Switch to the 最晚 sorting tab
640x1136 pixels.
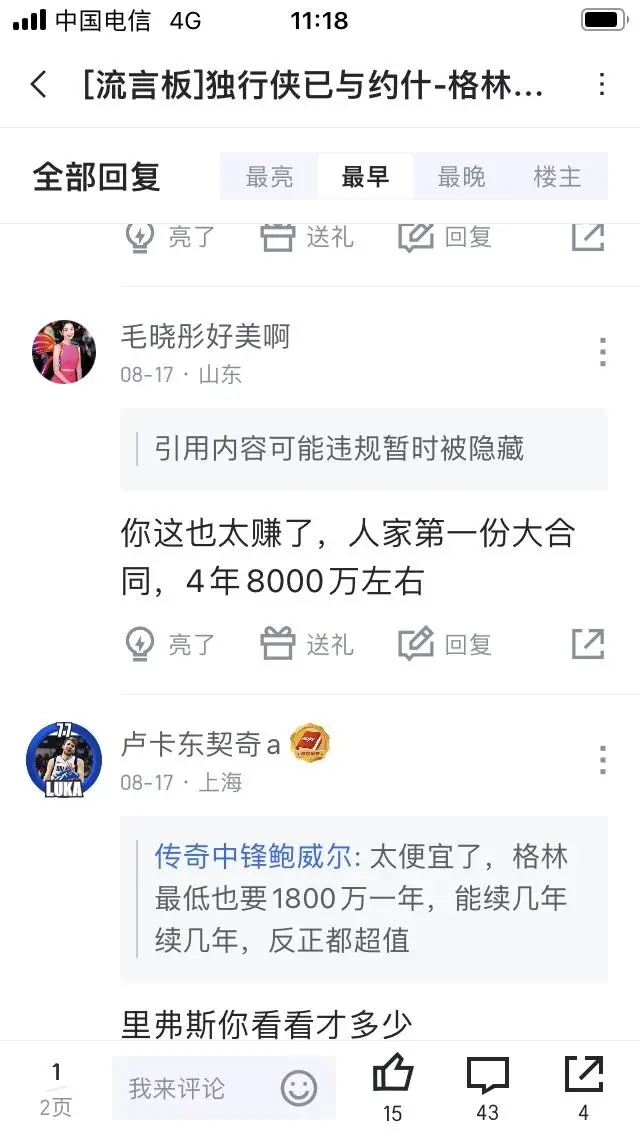(461, 177)
